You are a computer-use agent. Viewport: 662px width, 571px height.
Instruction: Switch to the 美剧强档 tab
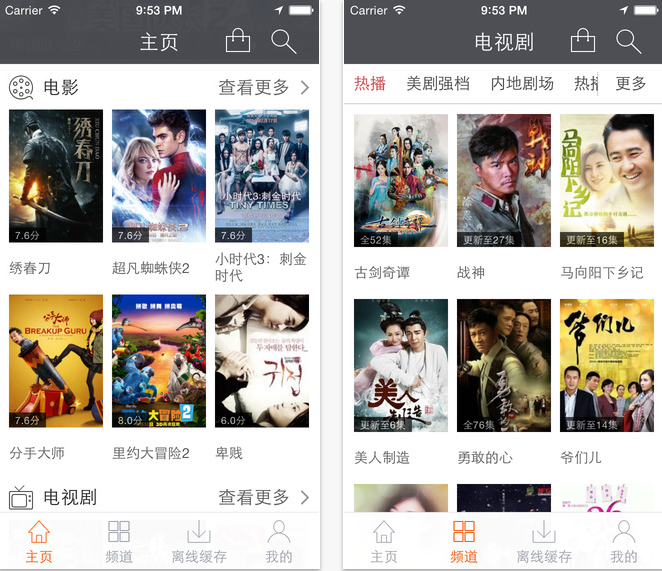[438, 84]
